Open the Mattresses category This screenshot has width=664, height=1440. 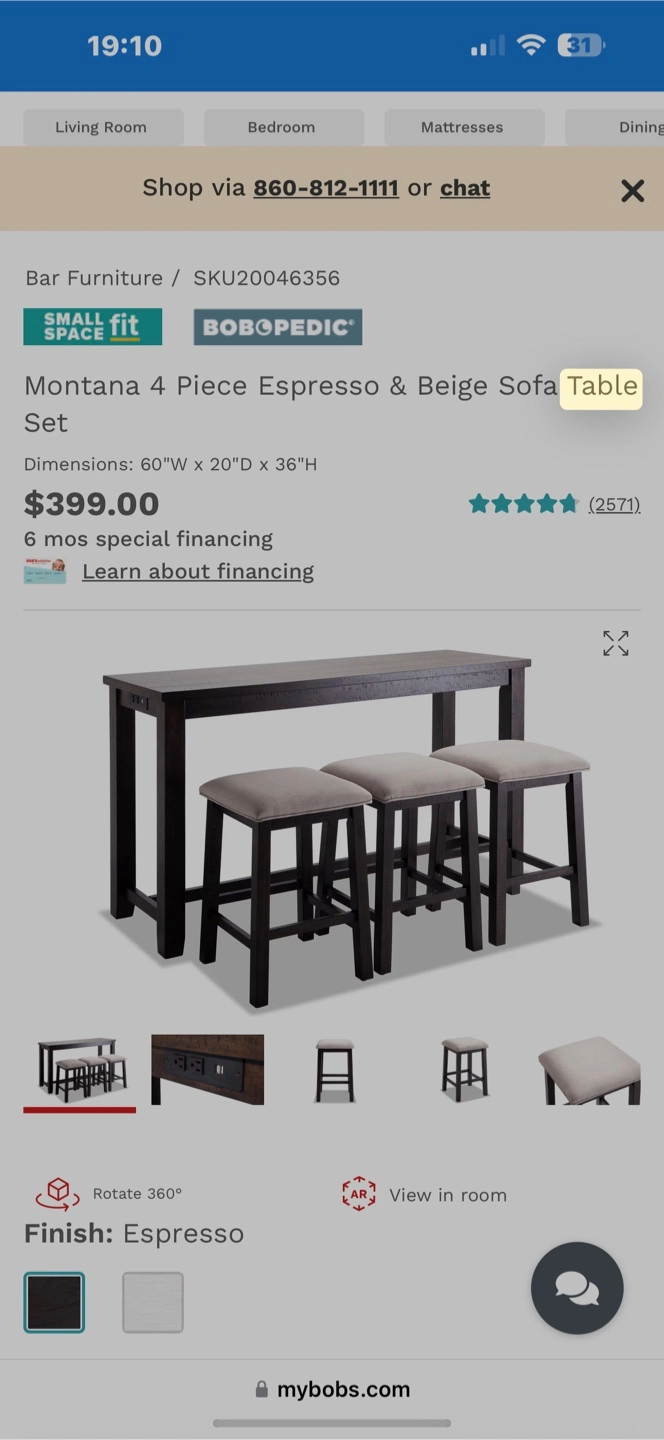464,127
